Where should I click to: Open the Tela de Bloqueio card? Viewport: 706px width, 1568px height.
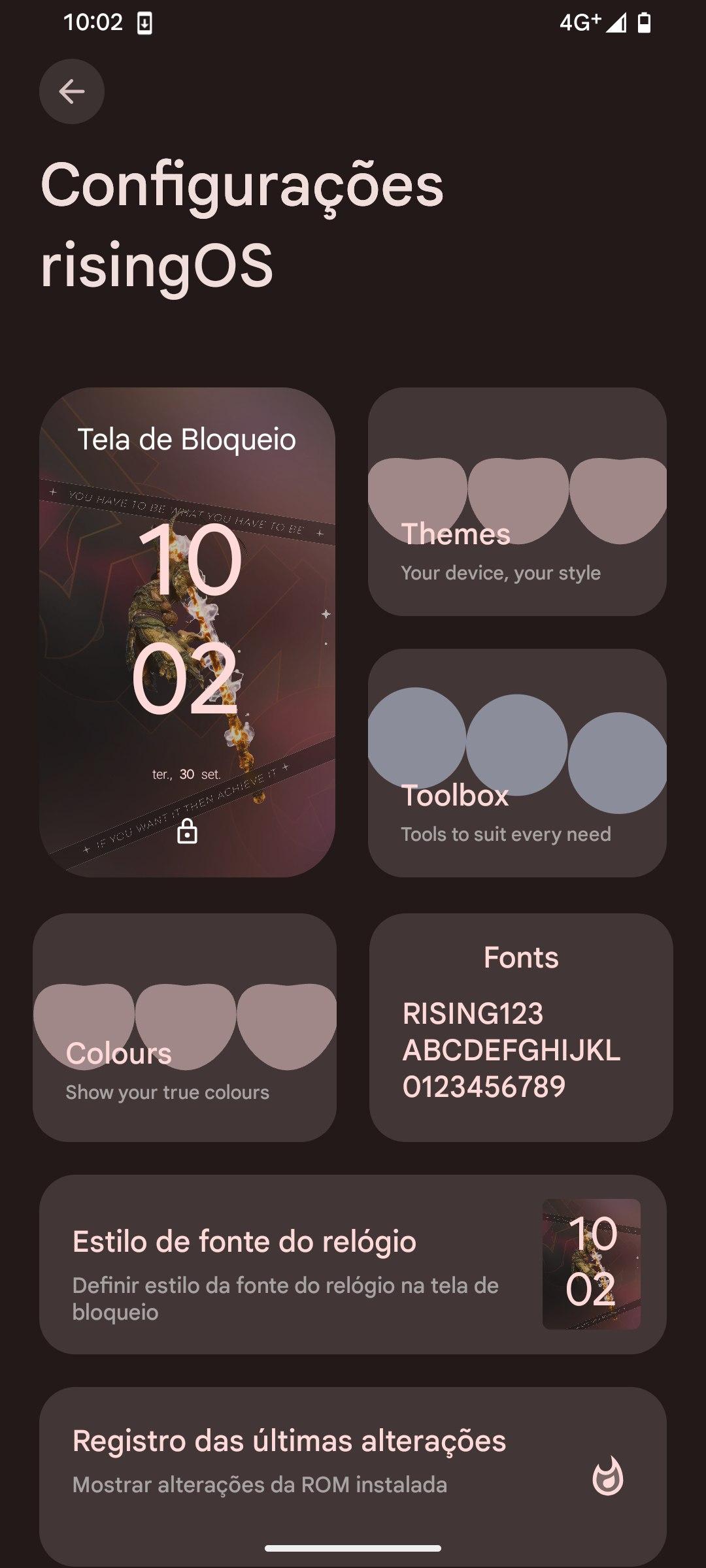click(187, 632)
